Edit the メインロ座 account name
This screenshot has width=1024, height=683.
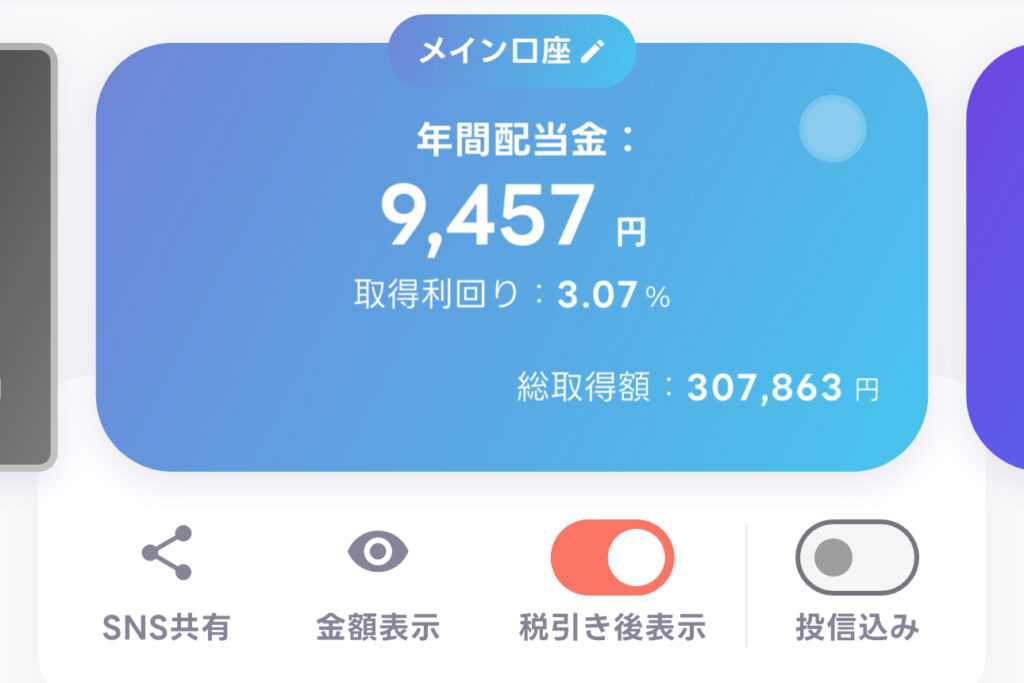(x=594, y=52)
